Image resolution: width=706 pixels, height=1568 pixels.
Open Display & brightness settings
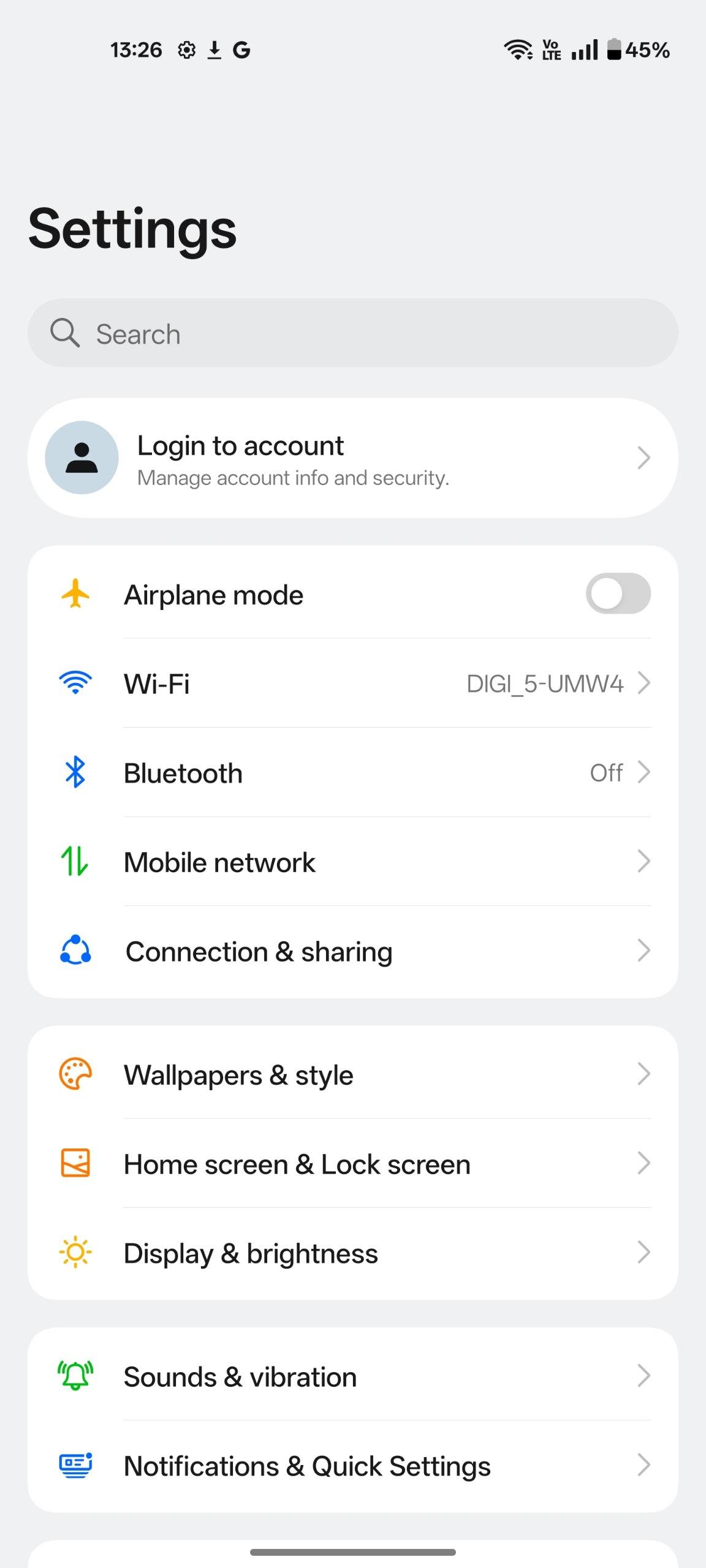[x=352, y=1253]
